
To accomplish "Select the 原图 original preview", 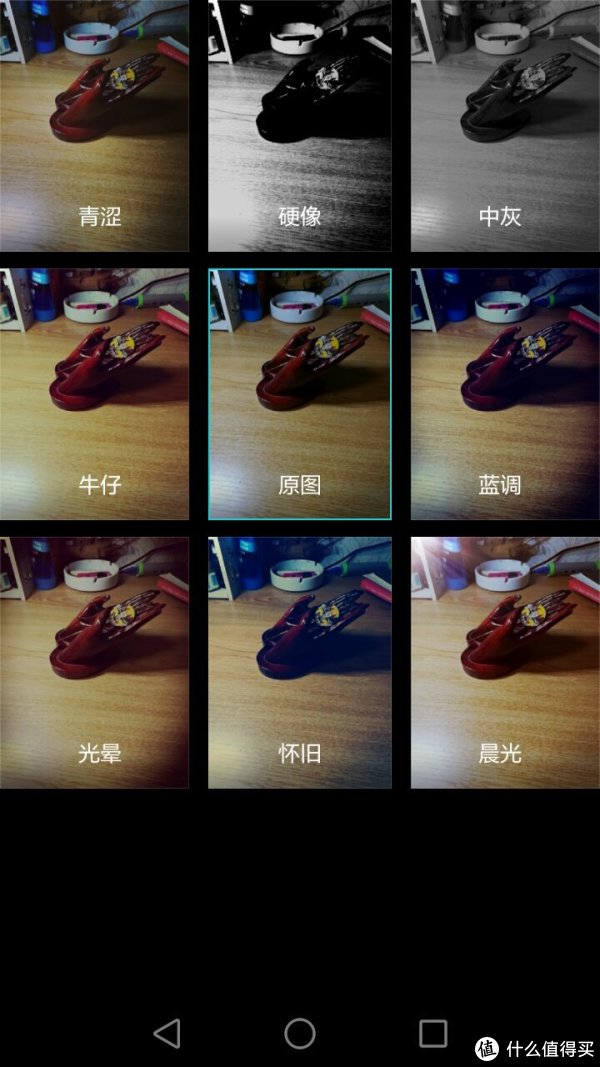I will pos(299,394).
